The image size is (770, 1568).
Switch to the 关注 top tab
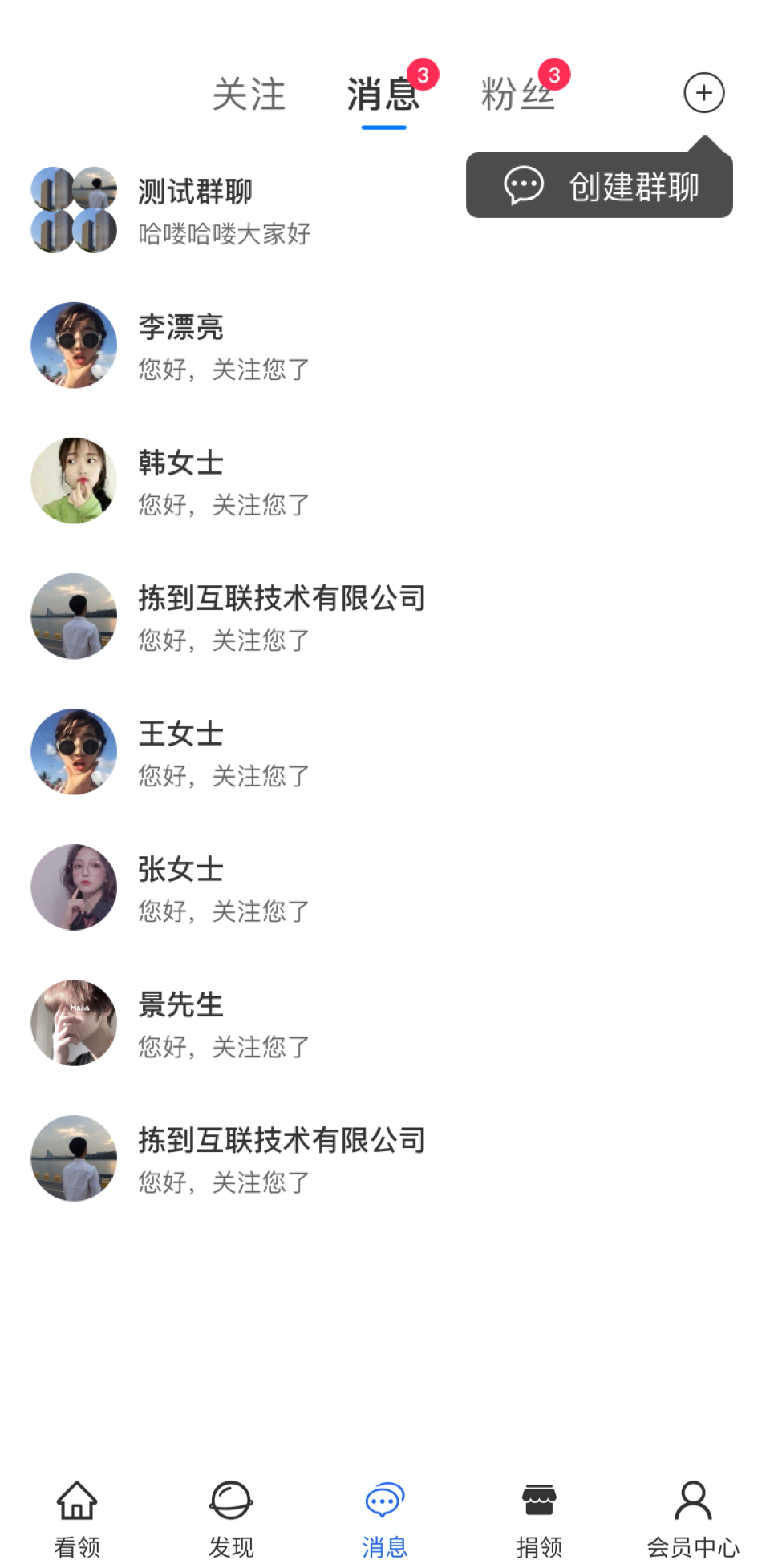249,95
